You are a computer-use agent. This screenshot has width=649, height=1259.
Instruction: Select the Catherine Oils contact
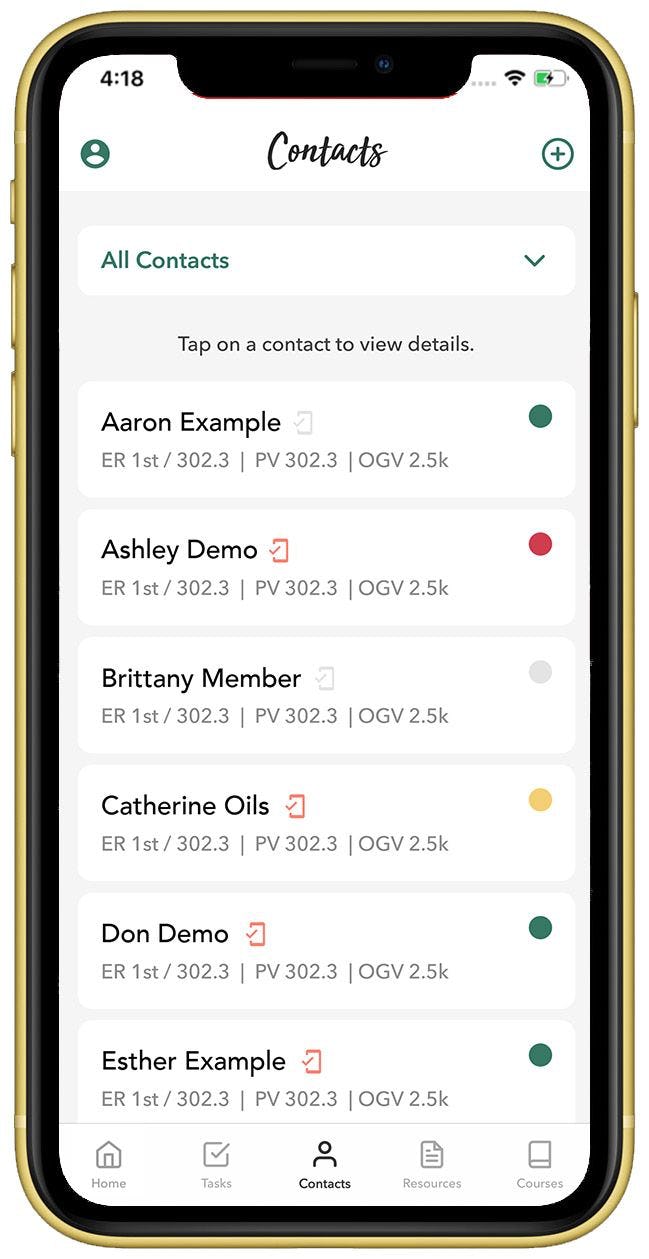[x=326, y=823]
